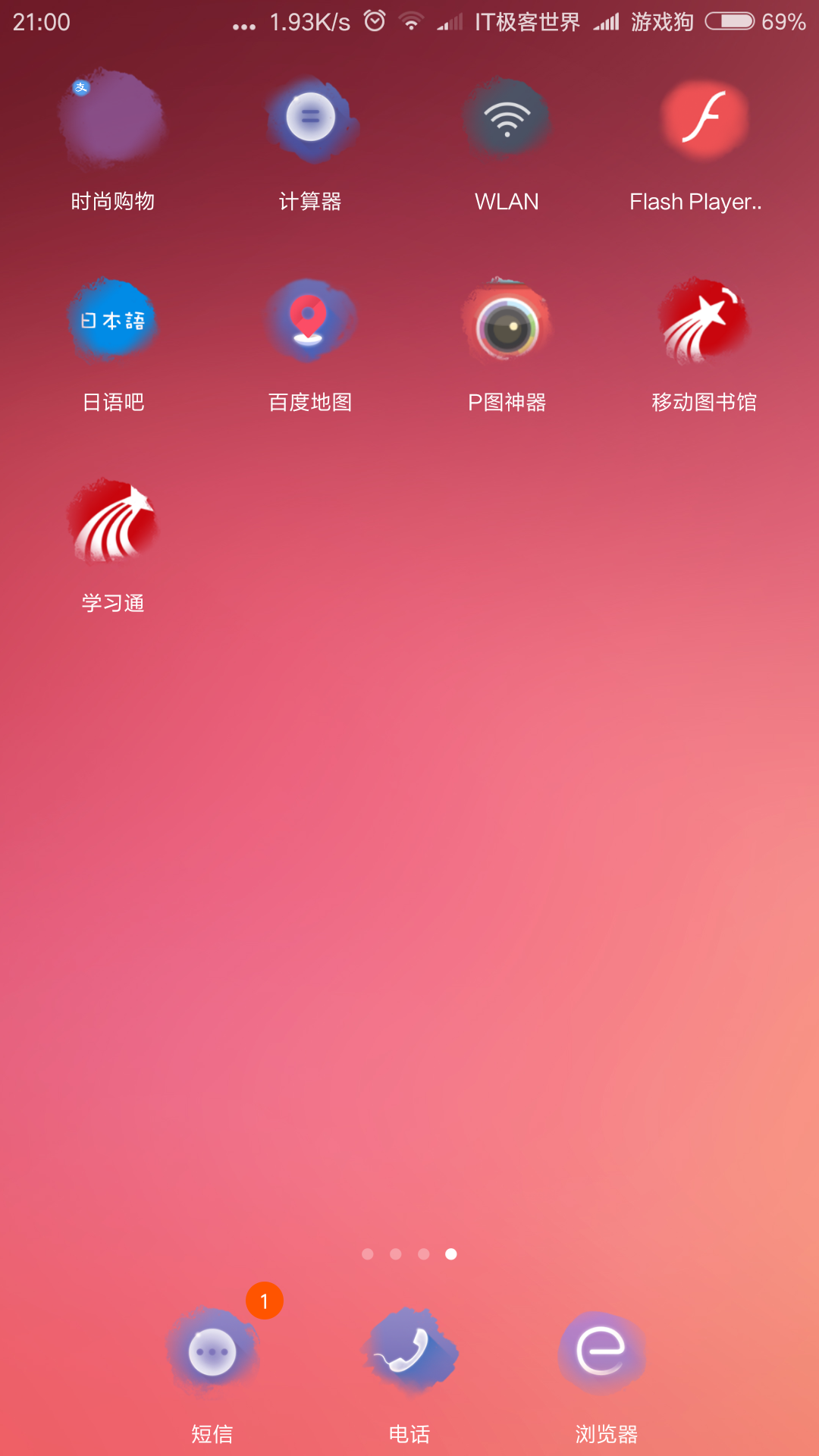
Task: Start the 日语吧 Japanese learning app
Action: click(x=112, y=321)
